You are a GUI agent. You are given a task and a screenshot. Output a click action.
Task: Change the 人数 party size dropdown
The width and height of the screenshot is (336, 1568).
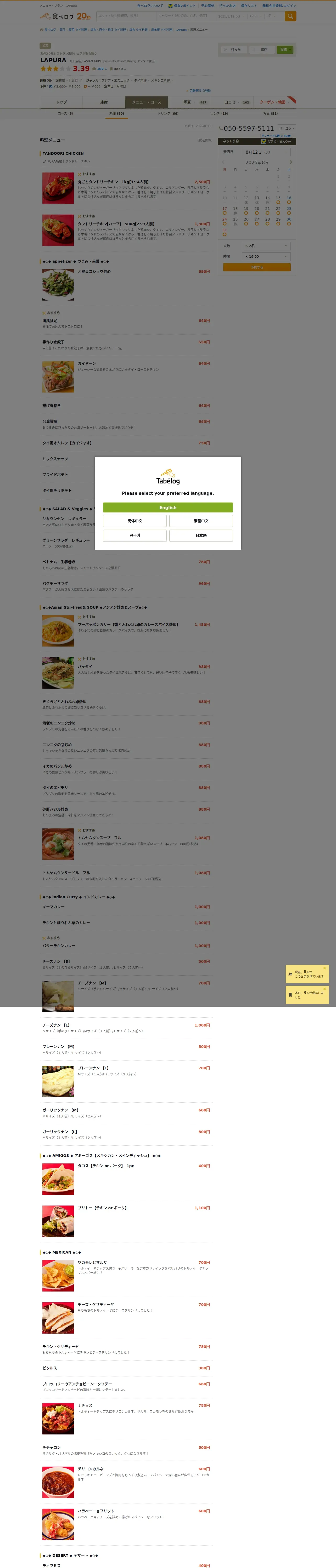(266, 246)
